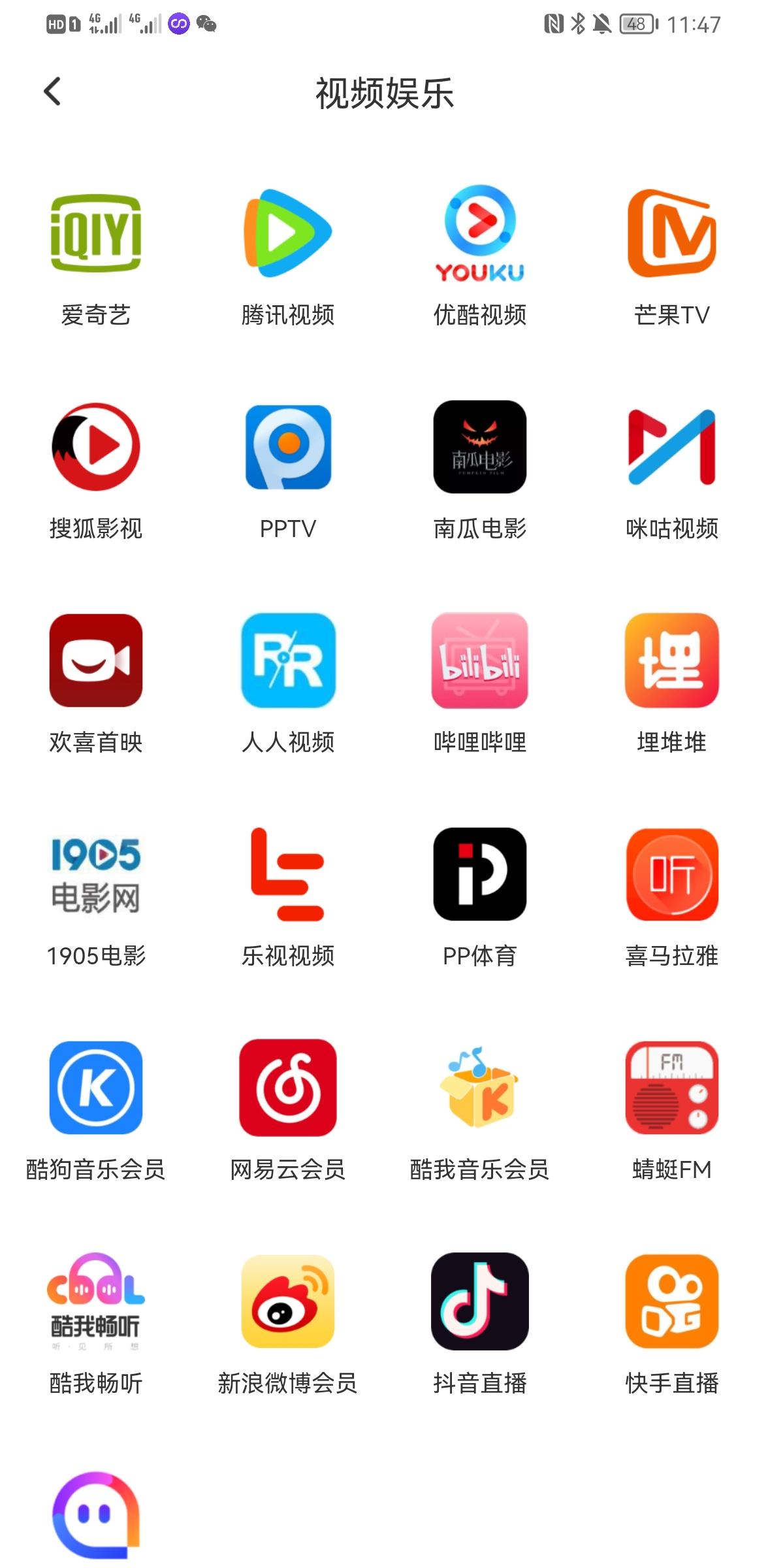The height and width of the screenshot is (1568, 768).
Task: Go back using the back arrow
Action: click(52, 92)
